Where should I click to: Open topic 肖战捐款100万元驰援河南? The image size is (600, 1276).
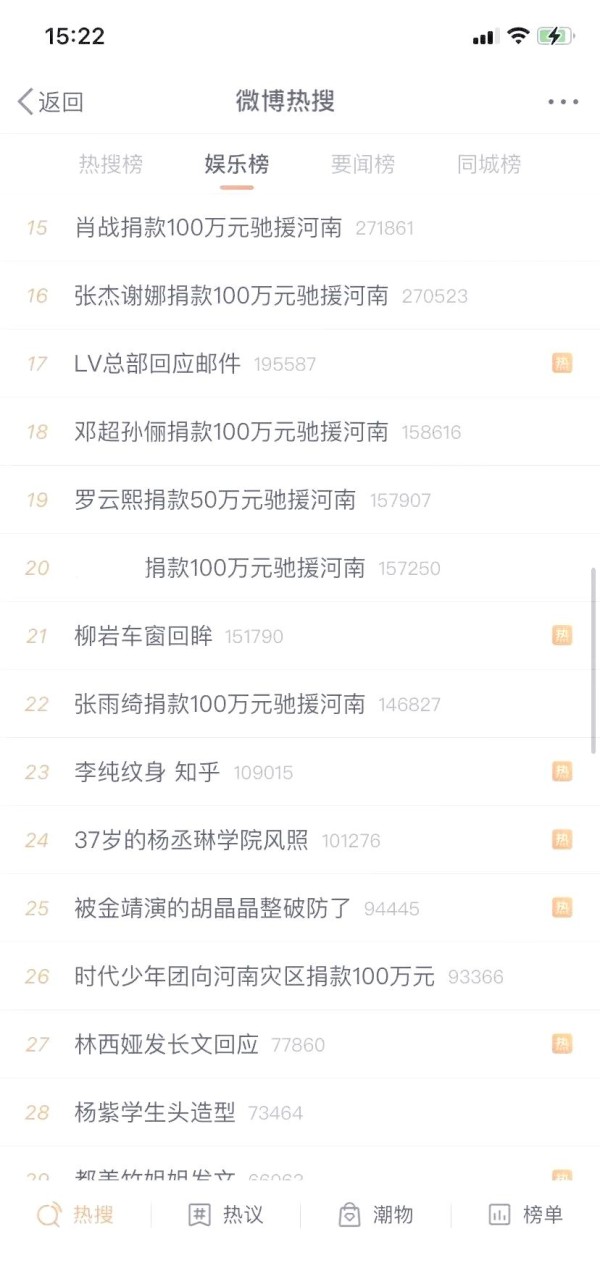tap(209, 228)
